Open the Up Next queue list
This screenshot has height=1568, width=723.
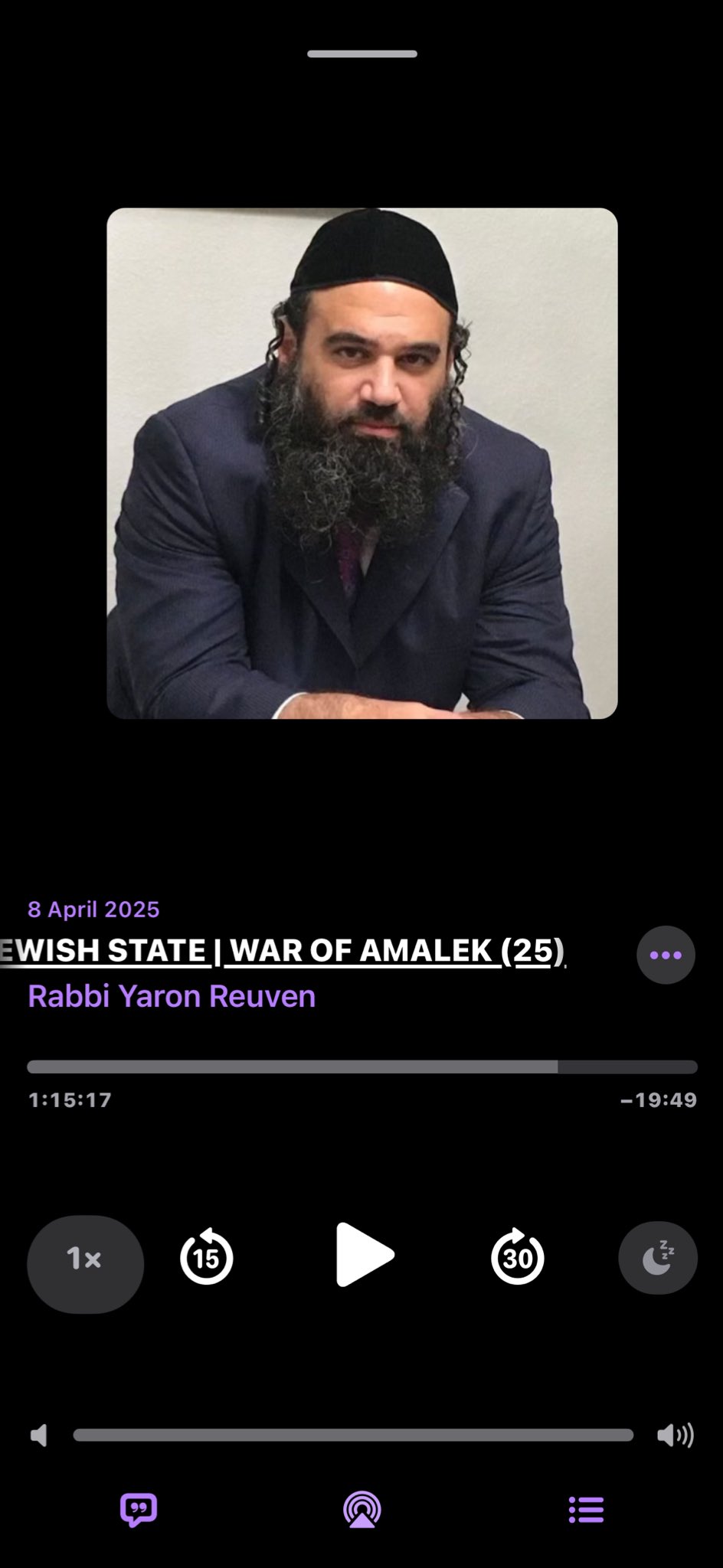586,1510
